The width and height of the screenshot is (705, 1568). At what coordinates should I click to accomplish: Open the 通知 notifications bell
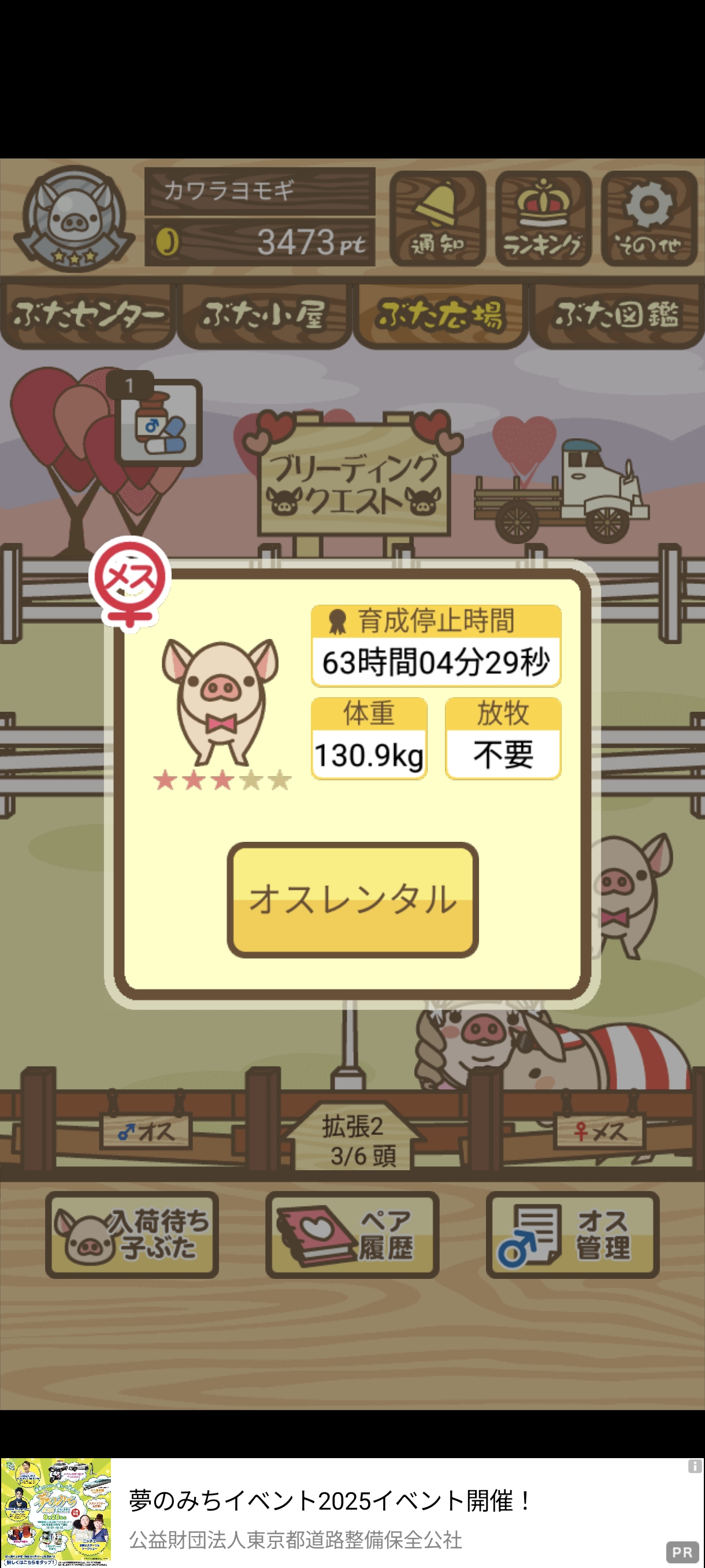click(437, 219)
